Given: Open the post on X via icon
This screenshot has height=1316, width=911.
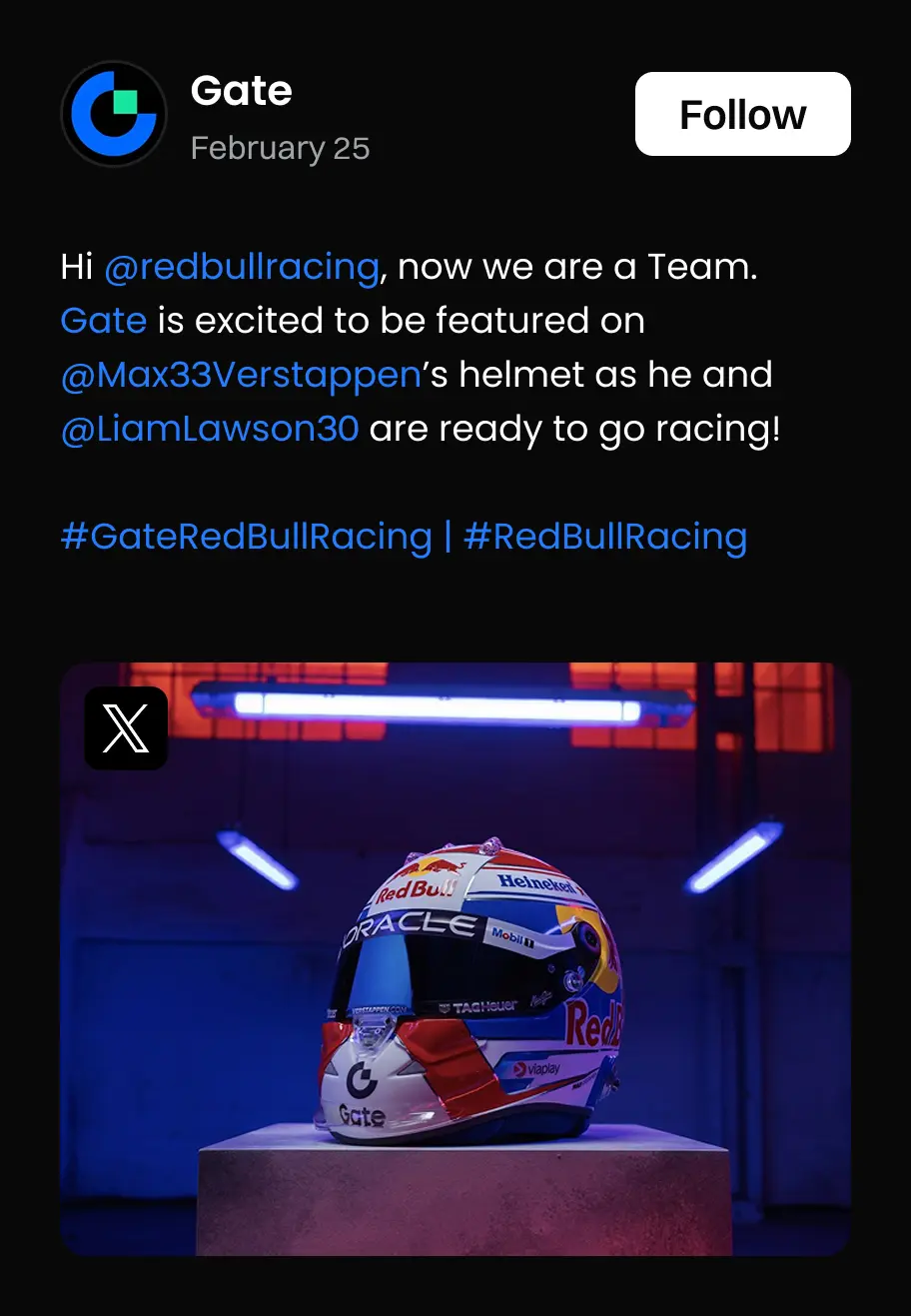Looking at the screenshot, I should (x=126, y=728).
